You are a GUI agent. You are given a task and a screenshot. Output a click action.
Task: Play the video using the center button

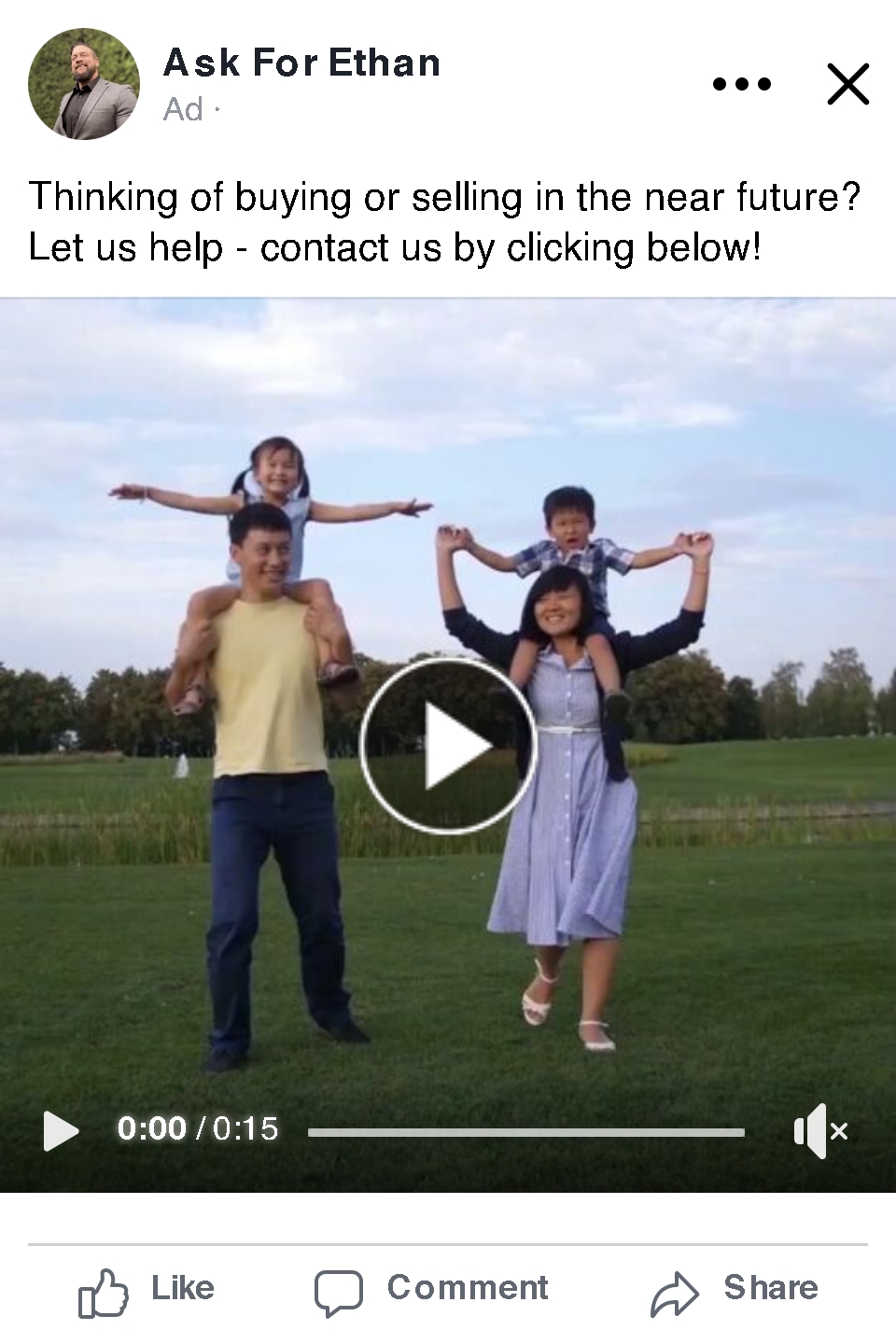coord(448,746)
